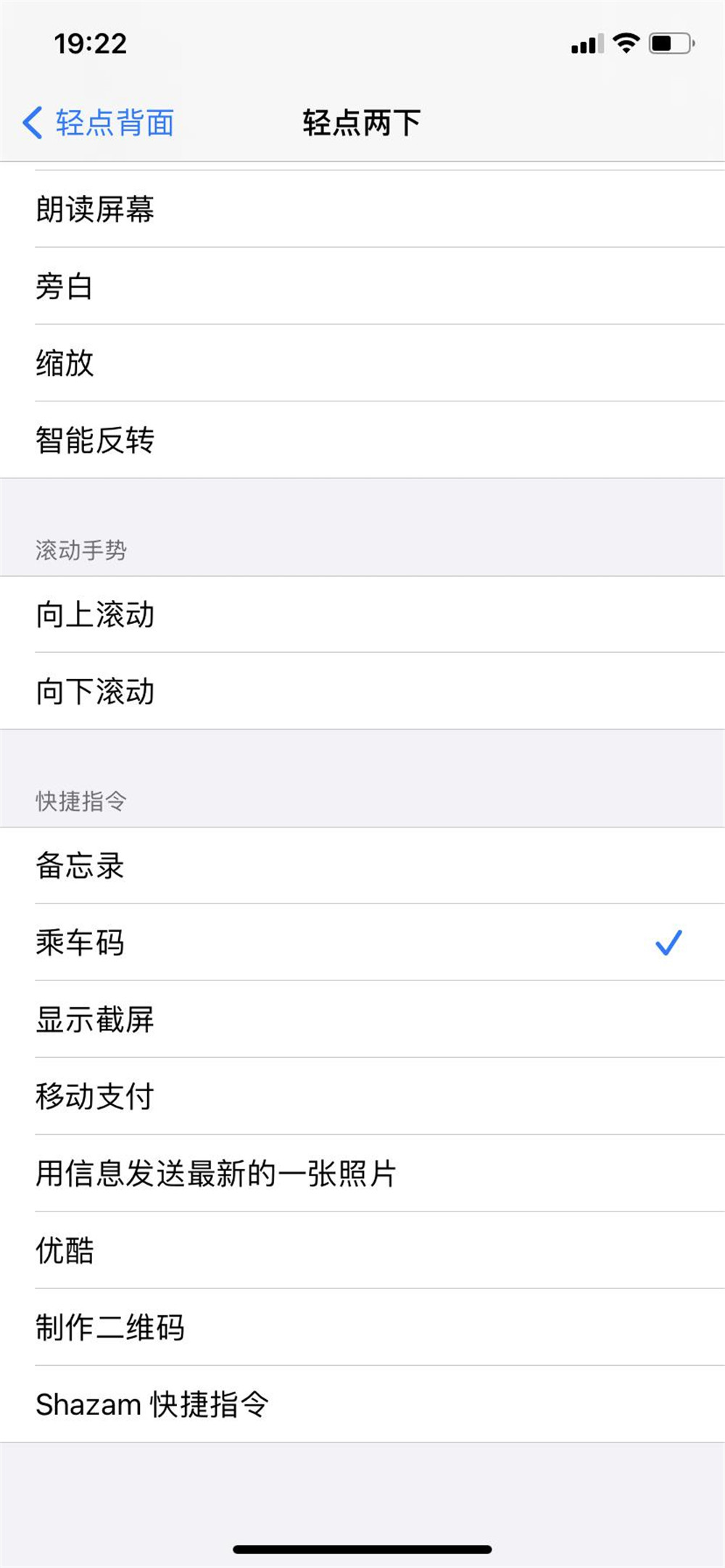
Task: Tap the checked 乘车码 shortcut
Action: [362, 943]
